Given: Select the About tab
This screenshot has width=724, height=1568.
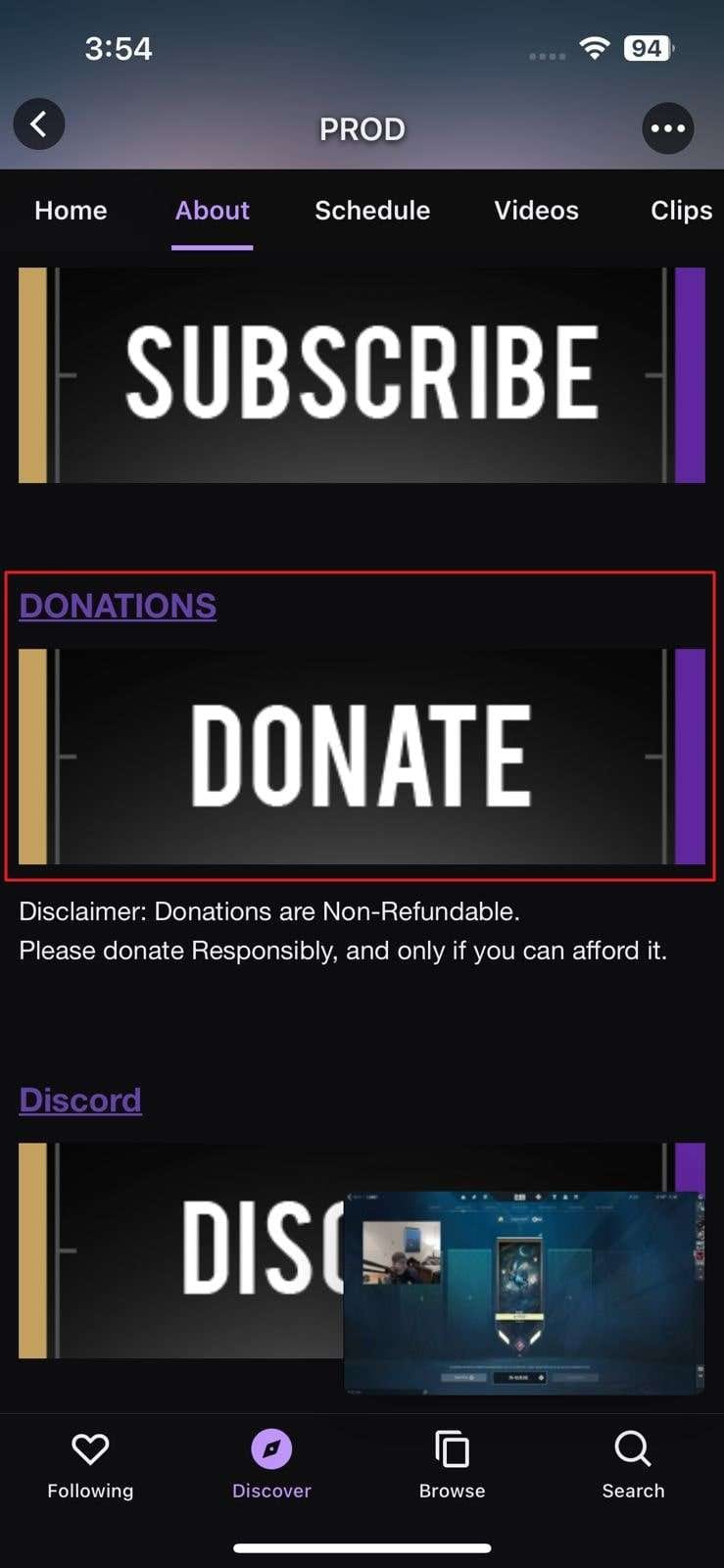Looking at the screenshot, I should click(212, 211).
